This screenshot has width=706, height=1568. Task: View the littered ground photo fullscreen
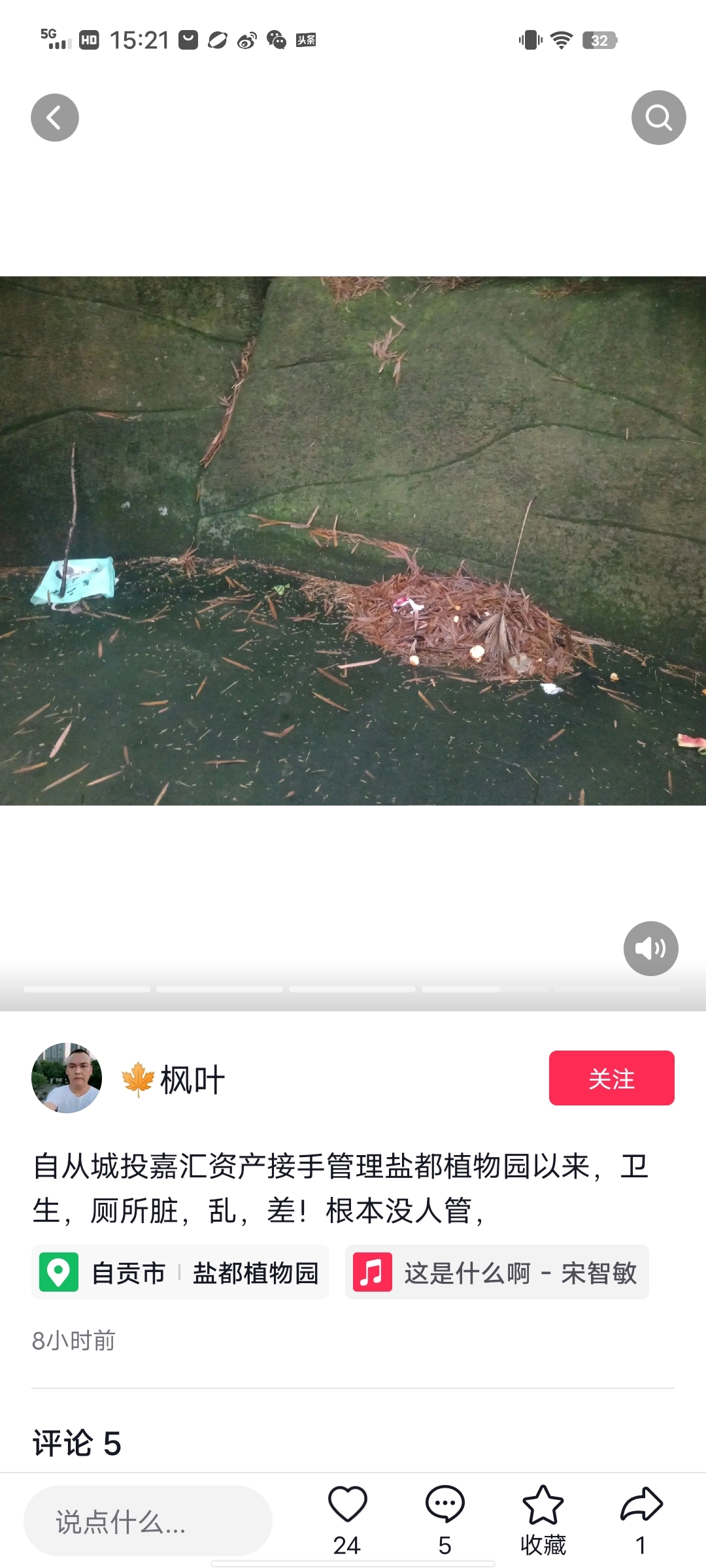tap(353, 541)
